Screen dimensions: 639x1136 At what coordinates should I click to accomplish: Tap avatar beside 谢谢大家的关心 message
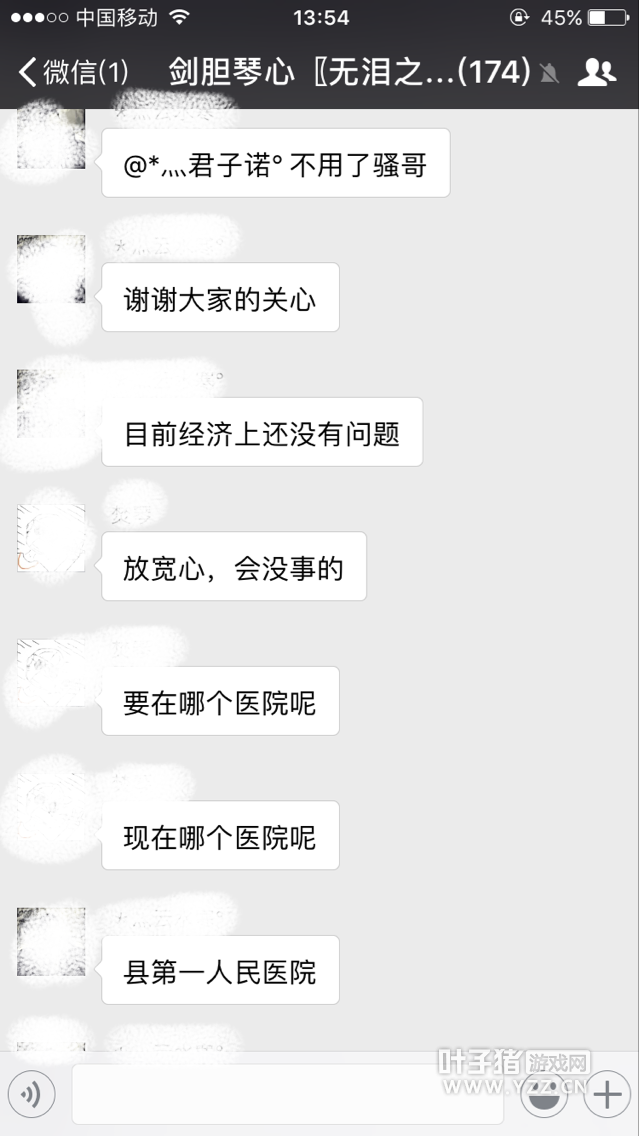51,269
